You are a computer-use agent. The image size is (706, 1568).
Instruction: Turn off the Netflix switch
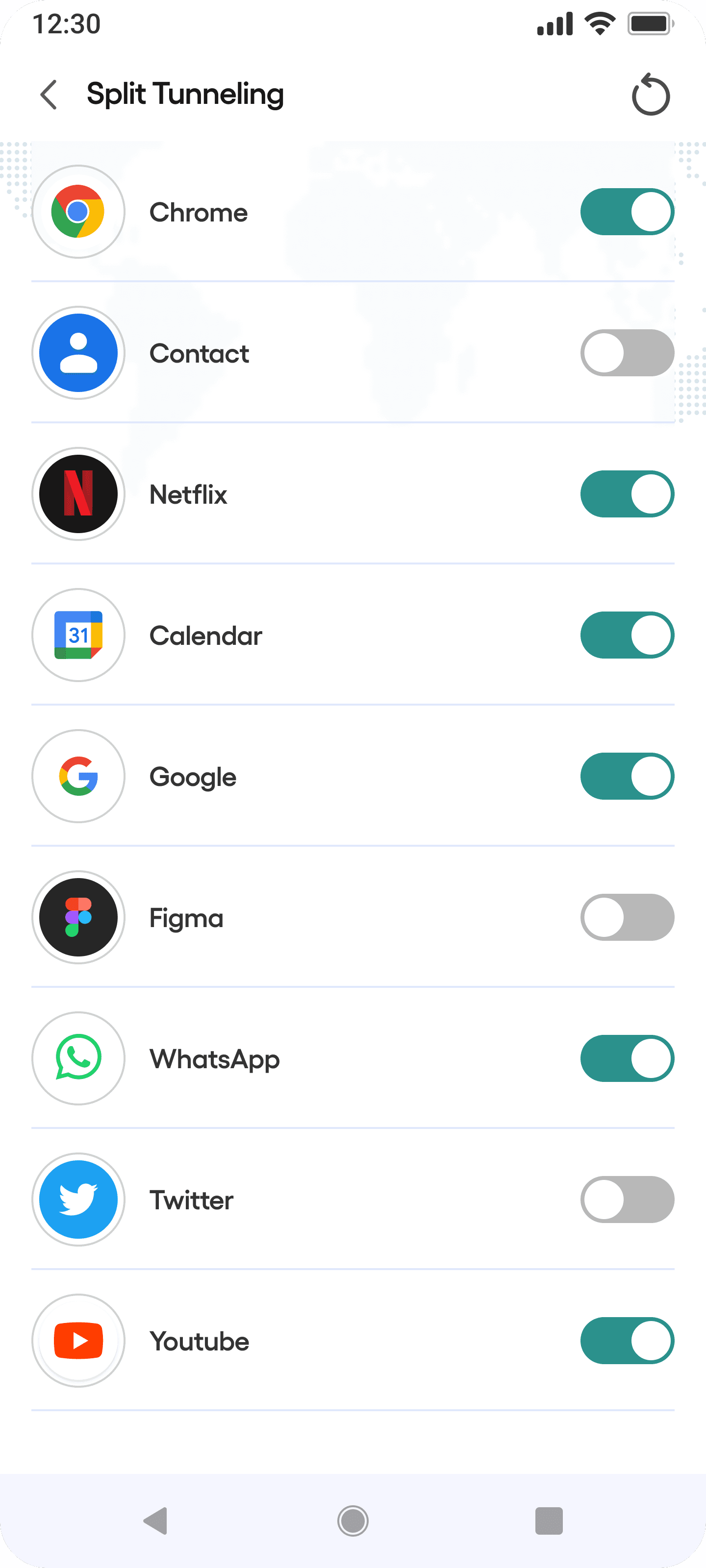(627, 494)
